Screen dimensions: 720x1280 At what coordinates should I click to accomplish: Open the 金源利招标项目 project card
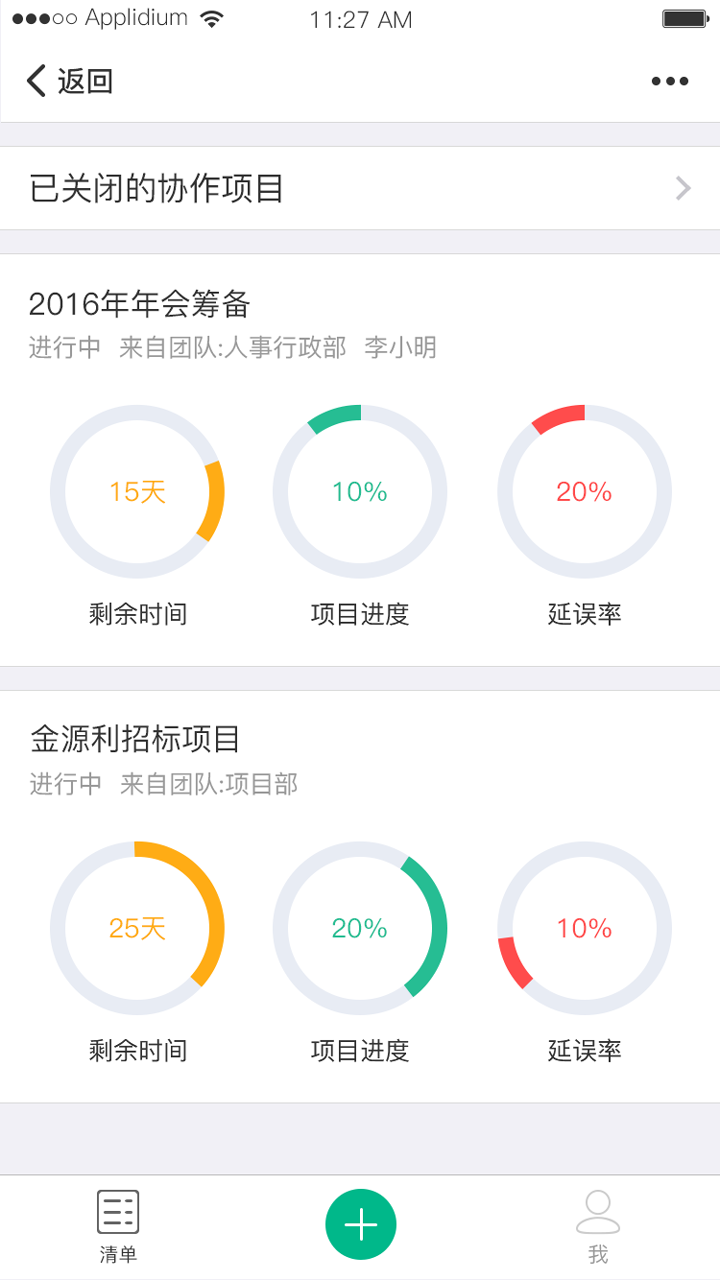[x=136, y=740]
